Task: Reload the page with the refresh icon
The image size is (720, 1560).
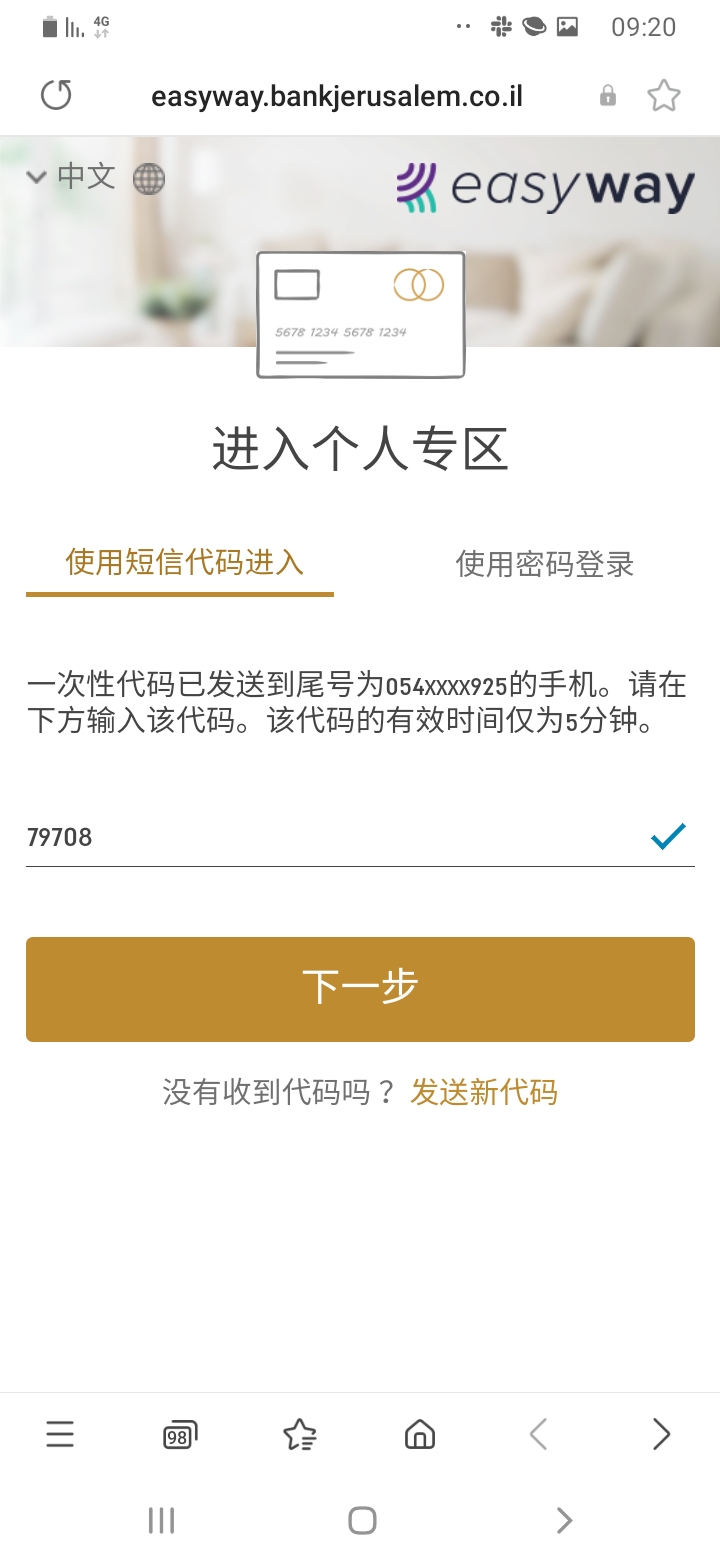Action: (56, 96)
